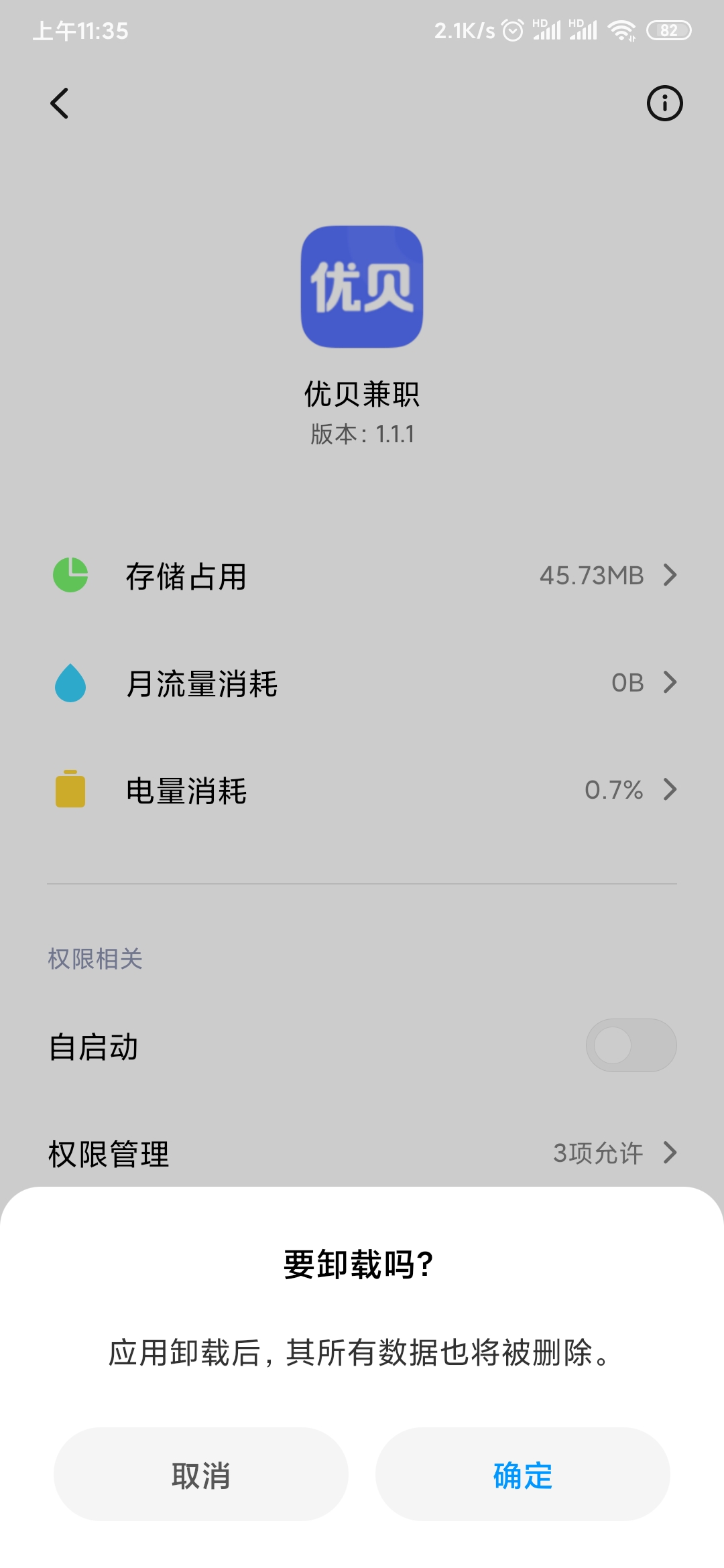Tap 取消 to cancel uninstall
The width and height of the screenshot is (724, 1568).
coord(200,1476)
